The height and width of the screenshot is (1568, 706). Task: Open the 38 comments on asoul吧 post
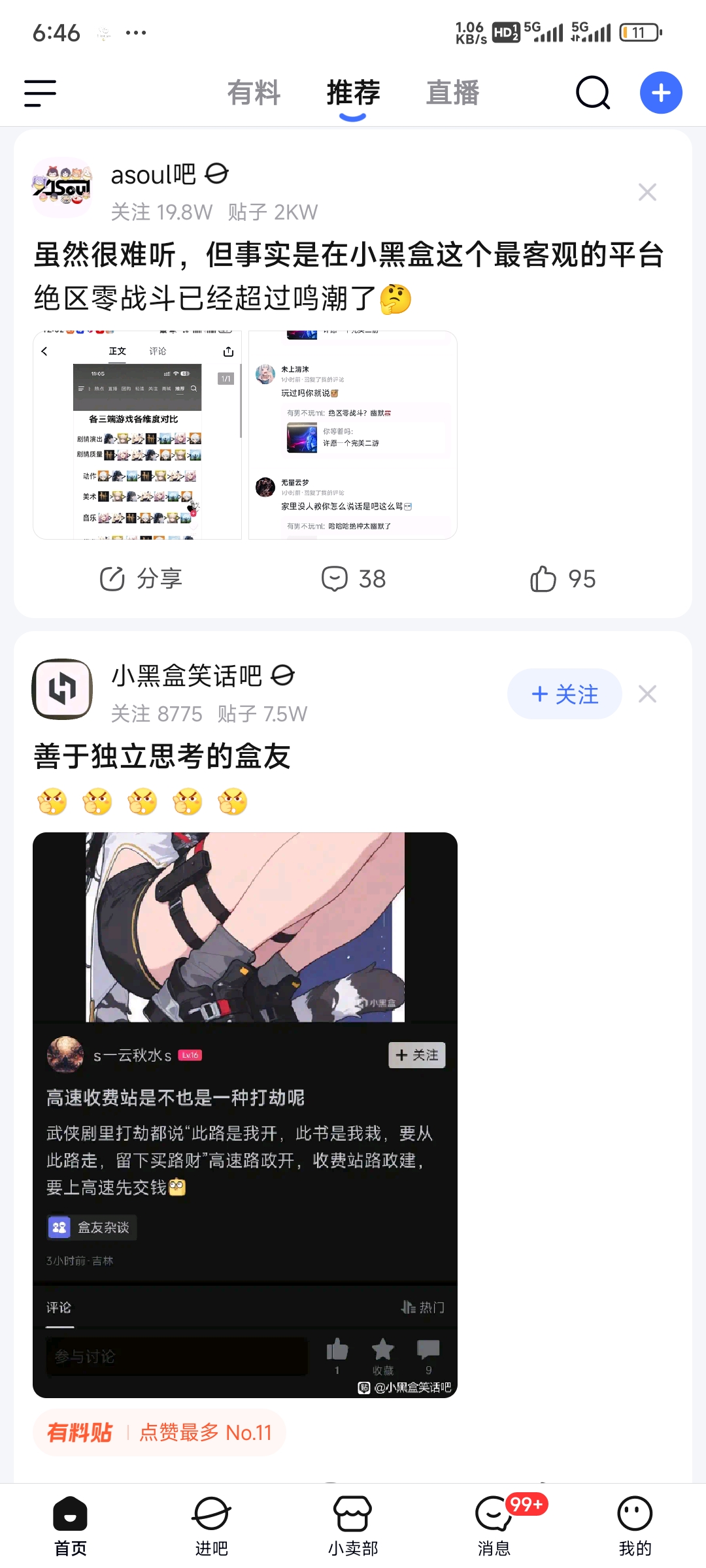(x=353, y=579)
